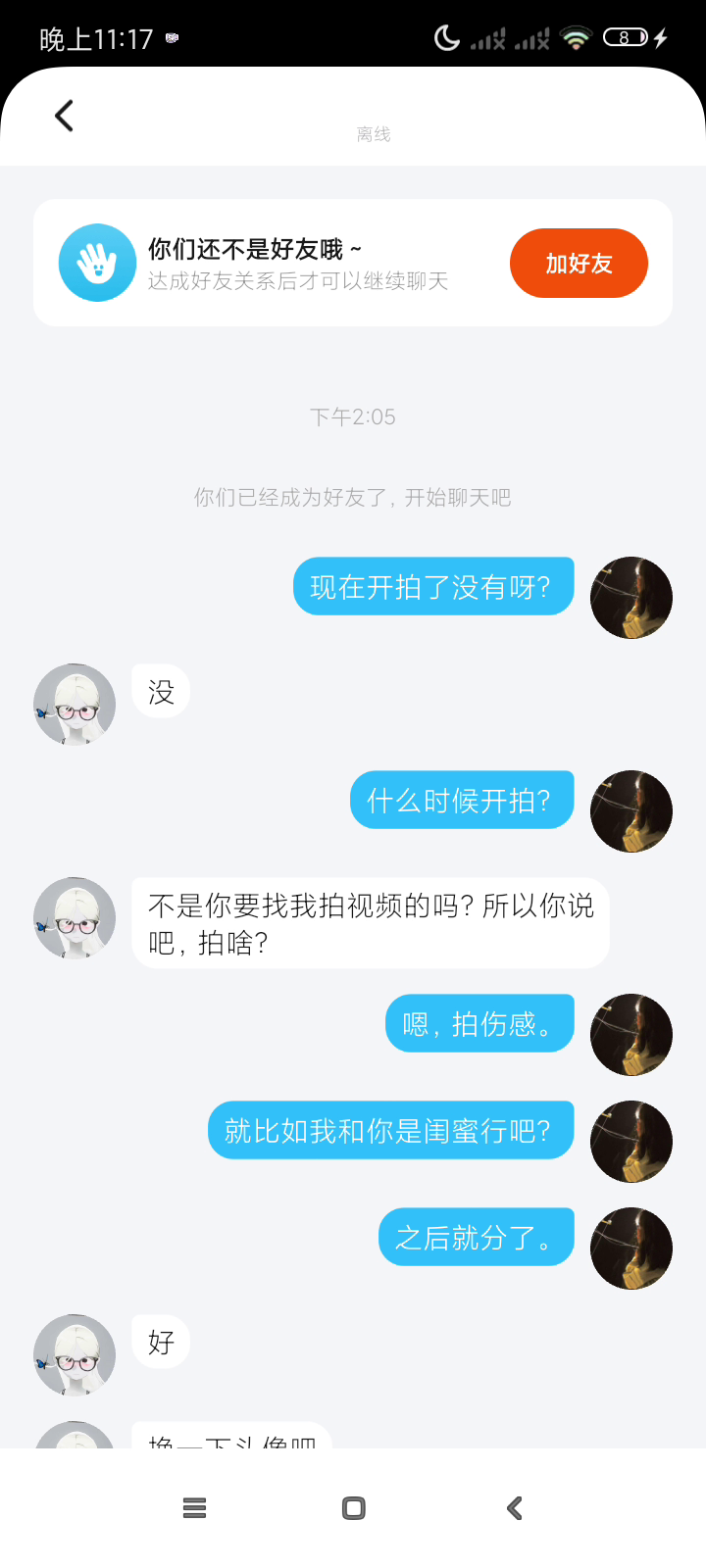This screenshot has width=706, height=1568.
Task: Open recent apps from navigation bar
Action: click(194, 1508)
